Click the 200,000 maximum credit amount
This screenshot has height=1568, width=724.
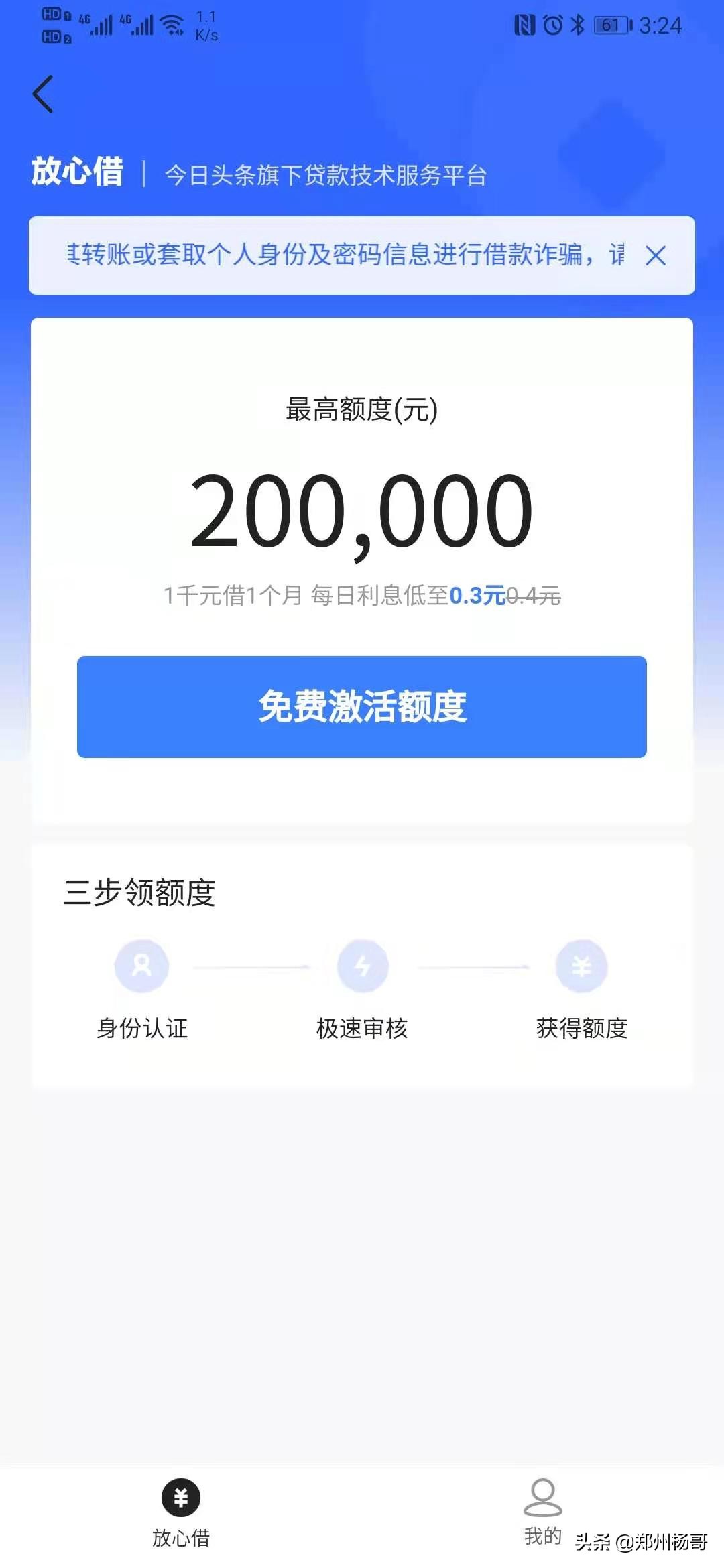pyautogui.click(x=361, y=513)
